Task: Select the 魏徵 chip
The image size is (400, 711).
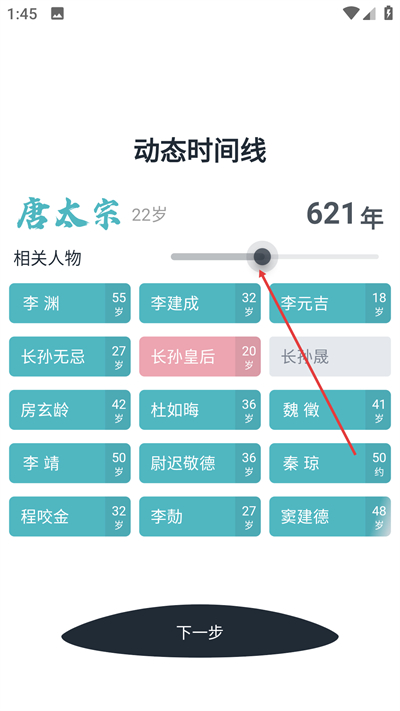Action: [x=330, y=410]
